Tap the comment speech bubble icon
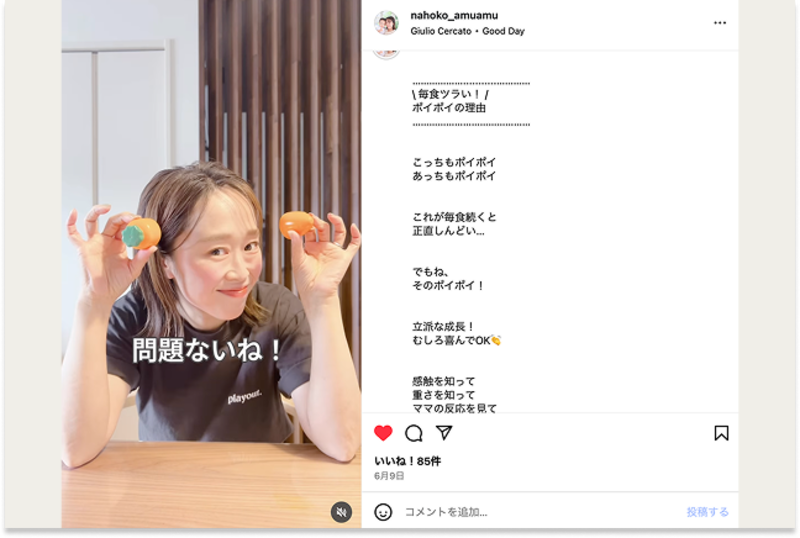 point(413,433)
